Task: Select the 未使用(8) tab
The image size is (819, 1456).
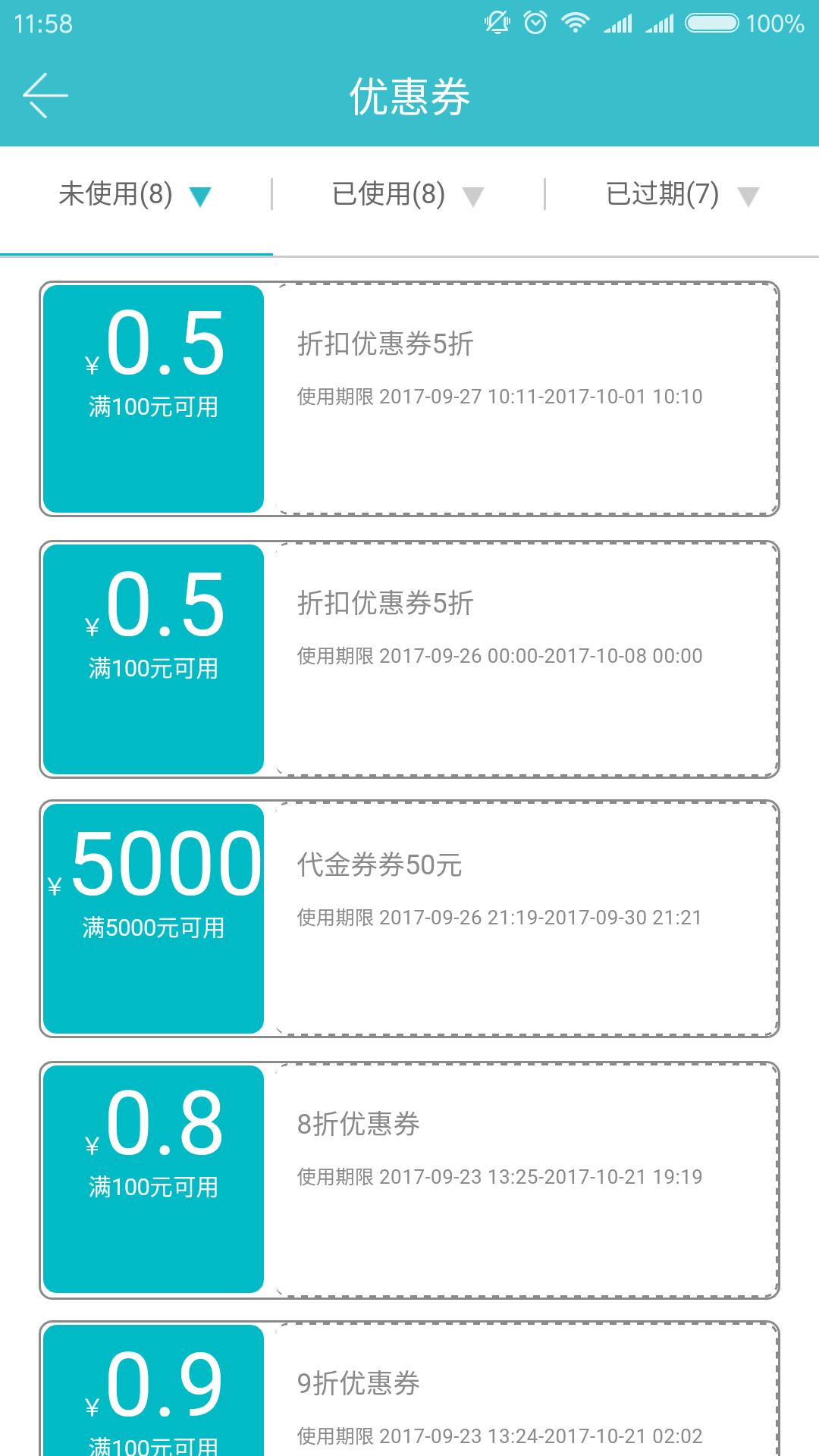Action: point(136,196)
